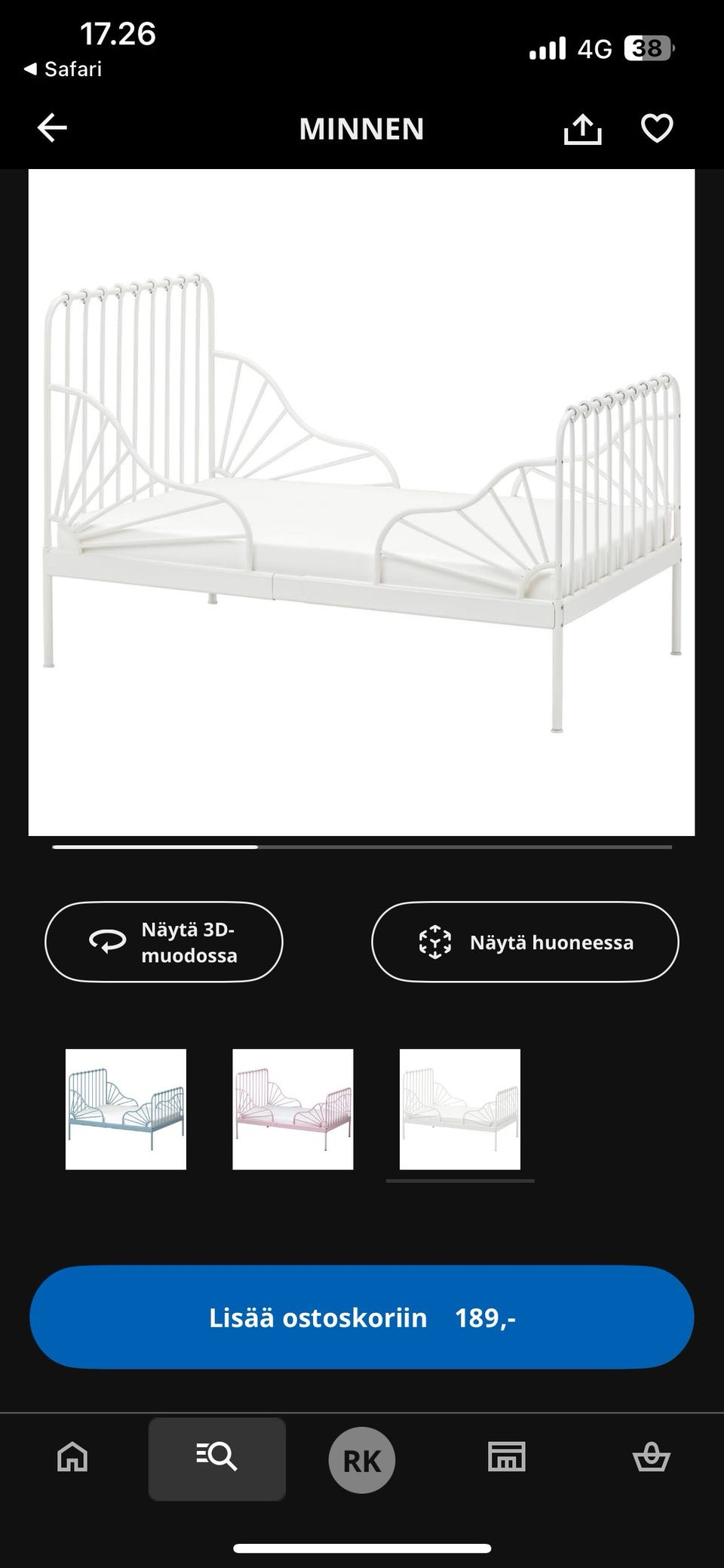Screen dimensions: 724x1568
Task: Select the pink bed colour variant
Action: click(x=293, y=1109)
